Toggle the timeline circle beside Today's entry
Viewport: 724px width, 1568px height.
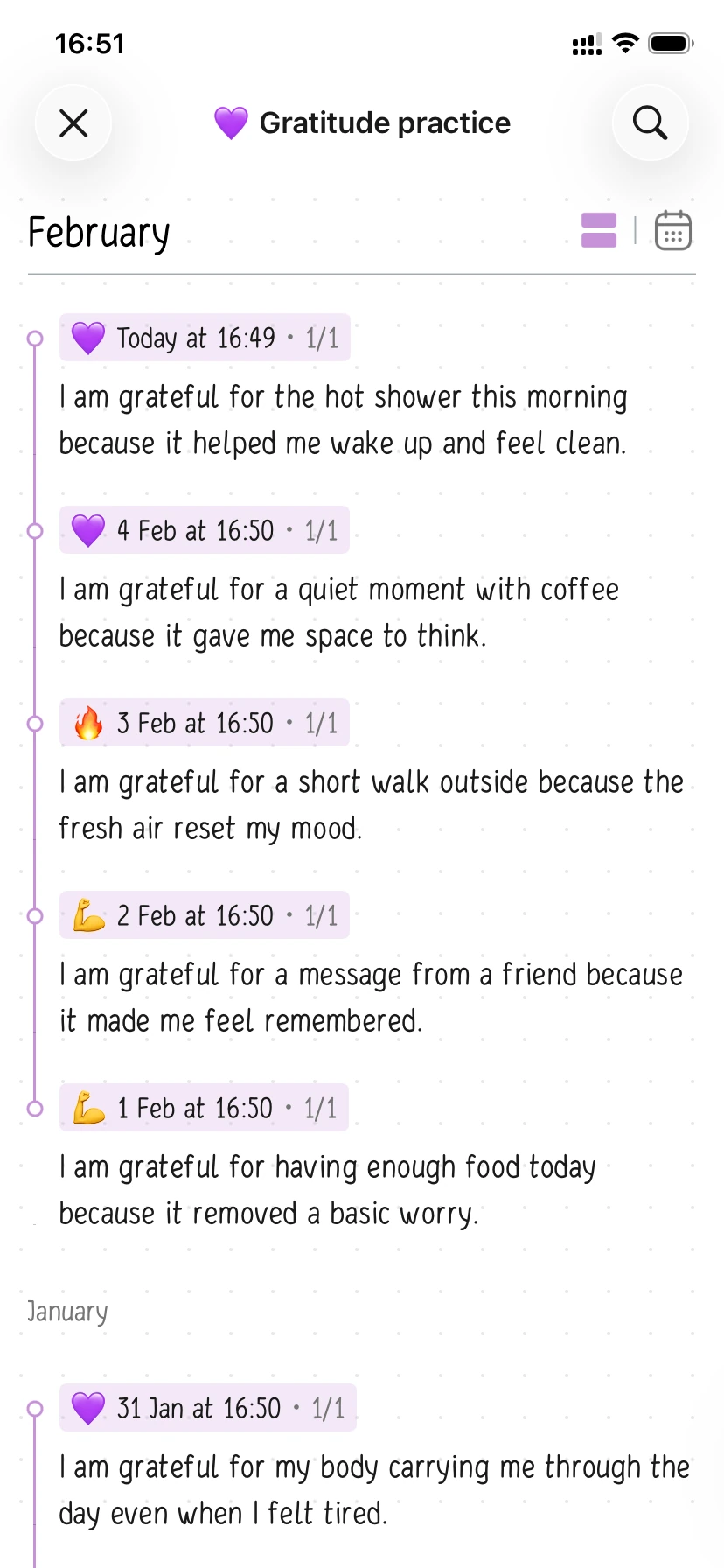coord(35,338)
